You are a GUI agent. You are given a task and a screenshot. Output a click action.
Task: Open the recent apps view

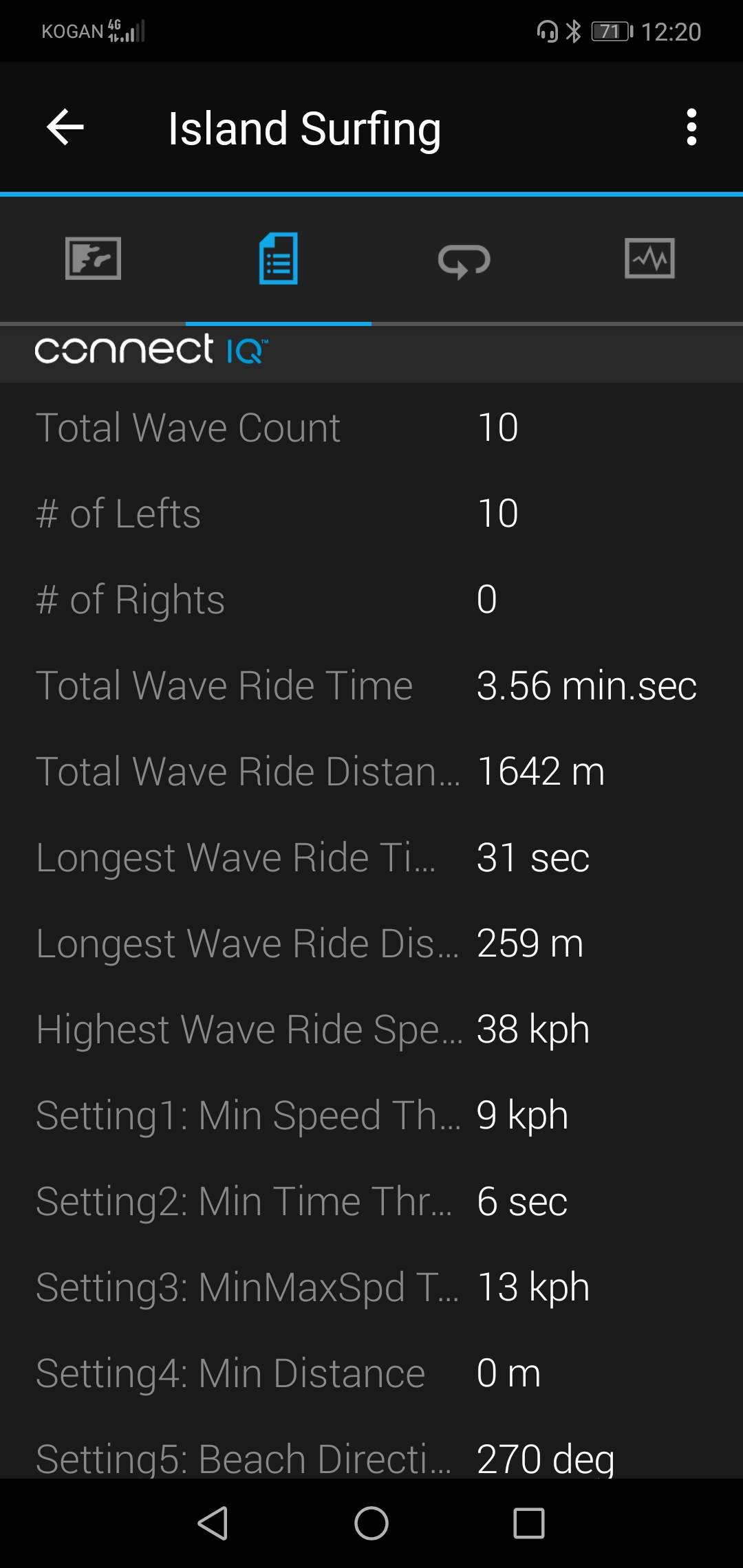(x=529, y=1523)
